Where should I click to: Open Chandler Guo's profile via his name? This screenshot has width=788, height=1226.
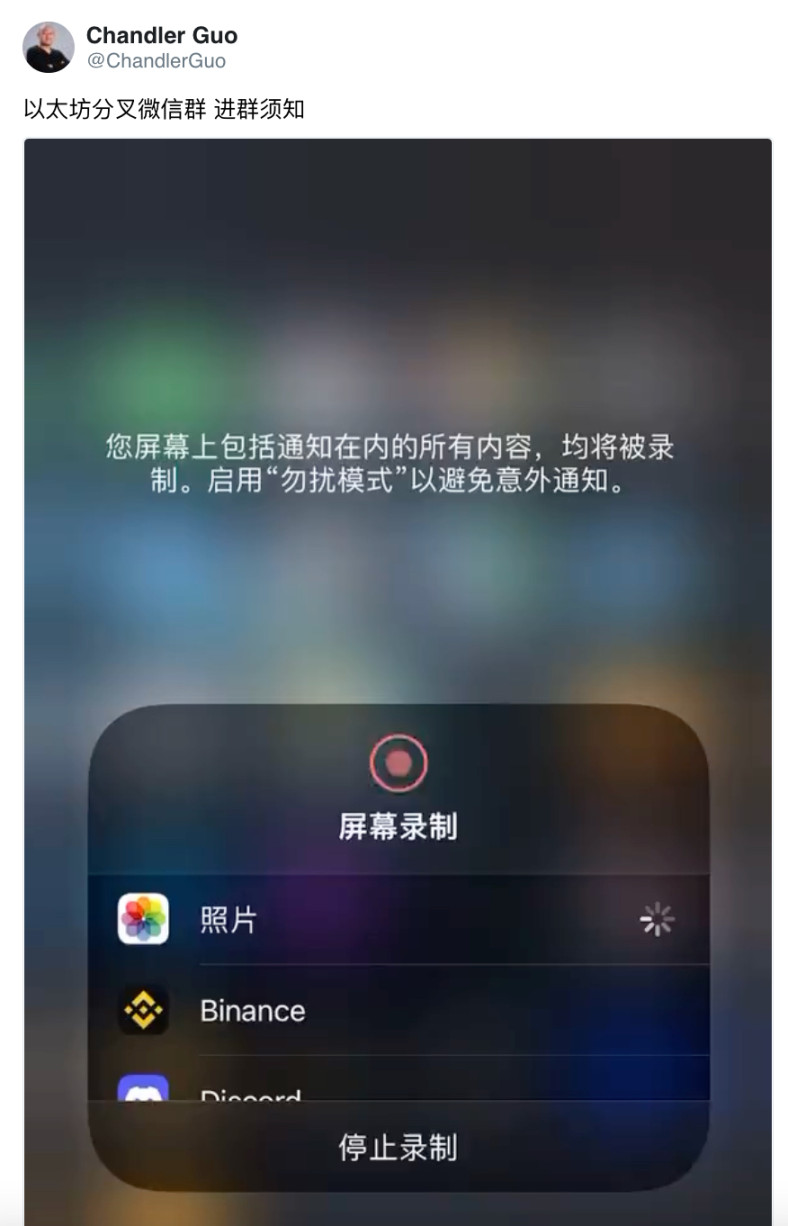click(x=162, y=36)
